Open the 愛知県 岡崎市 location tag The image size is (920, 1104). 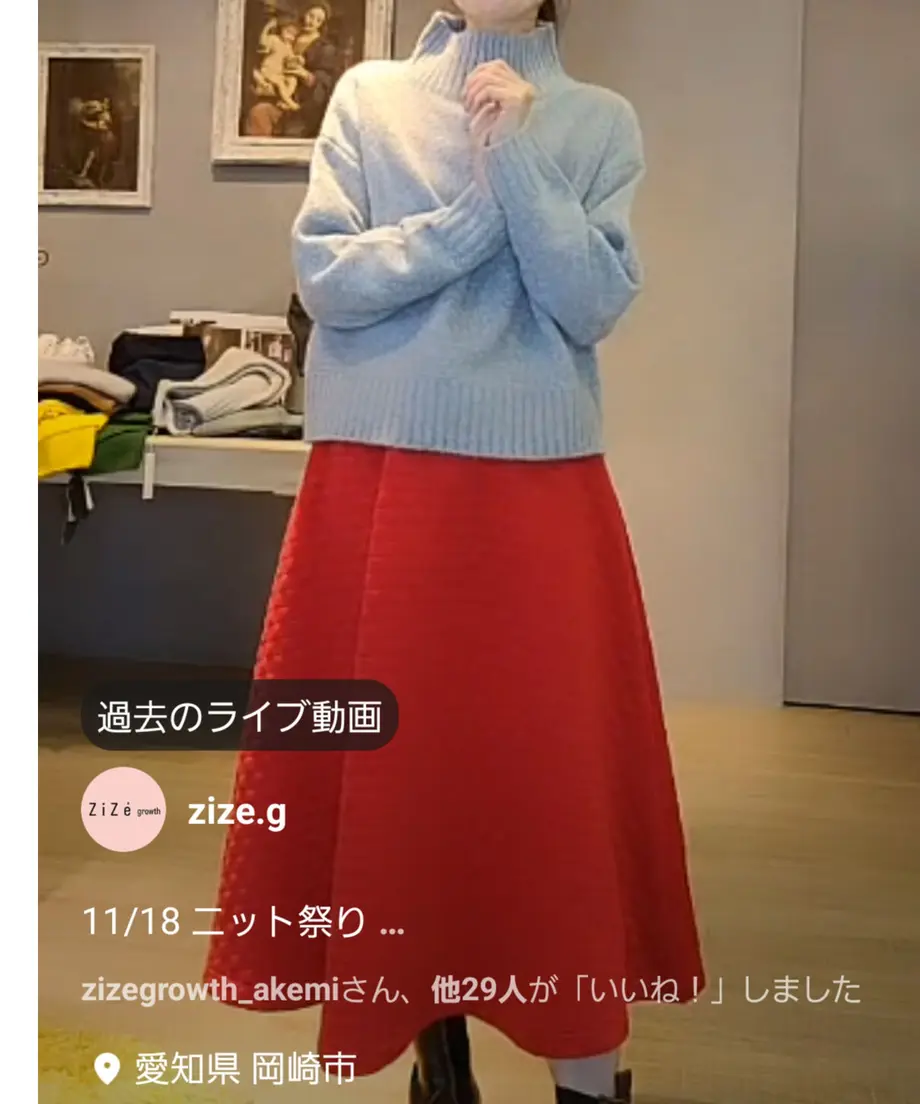[x=244, y=1069]
